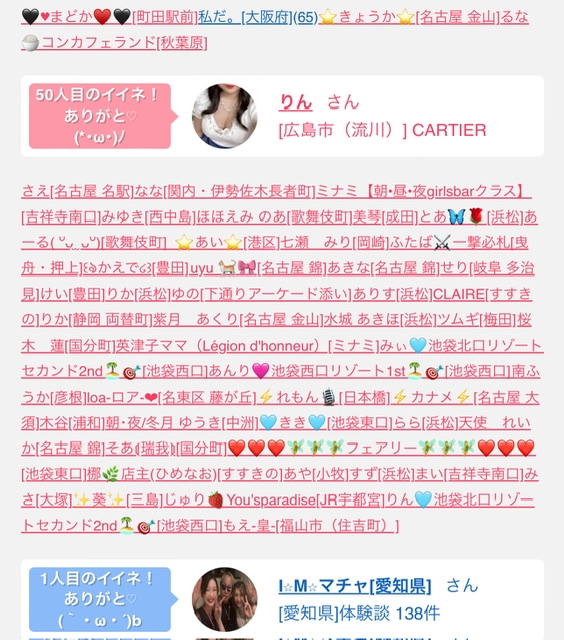Open まどか[町田駅前] link

[109, 17]
